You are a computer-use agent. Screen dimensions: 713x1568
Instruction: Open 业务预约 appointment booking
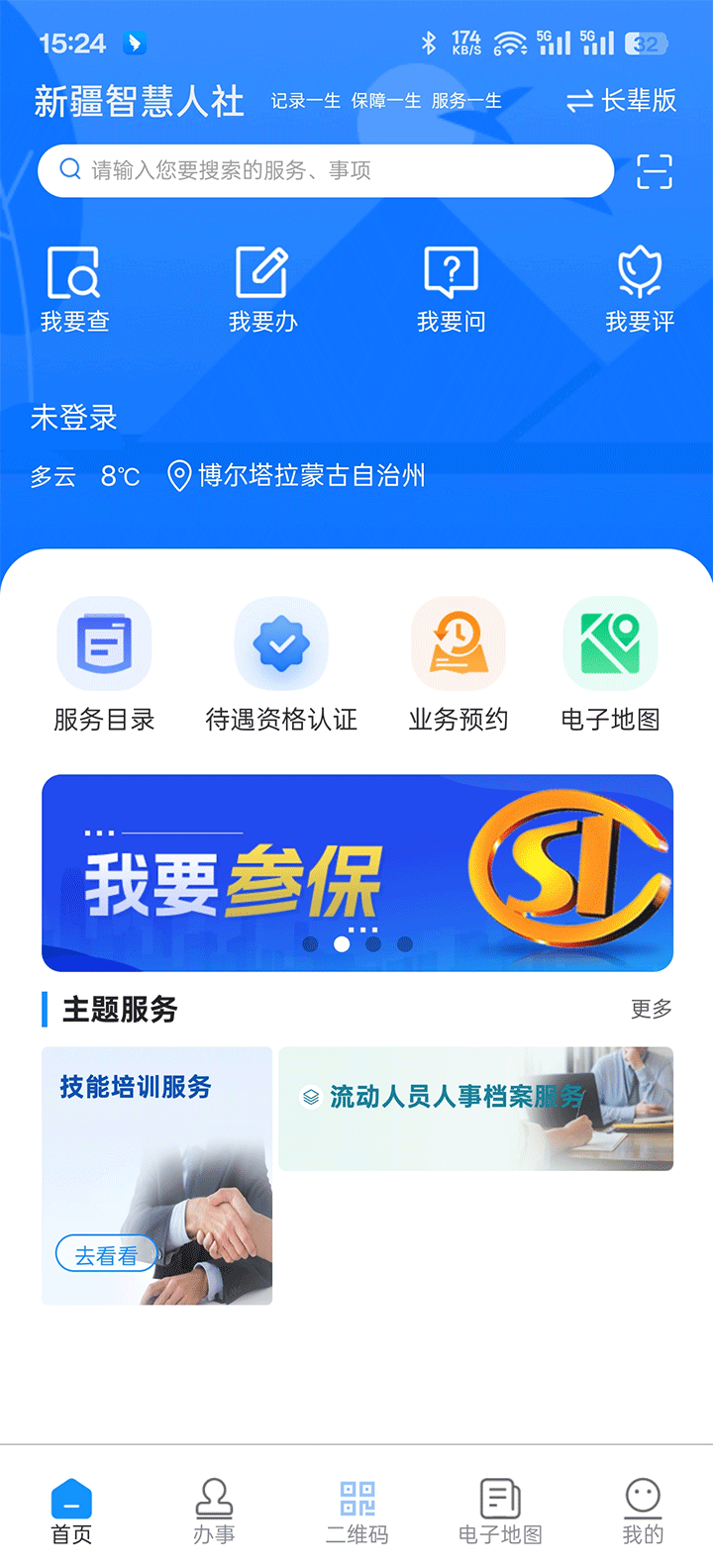[x=458, y=664]
